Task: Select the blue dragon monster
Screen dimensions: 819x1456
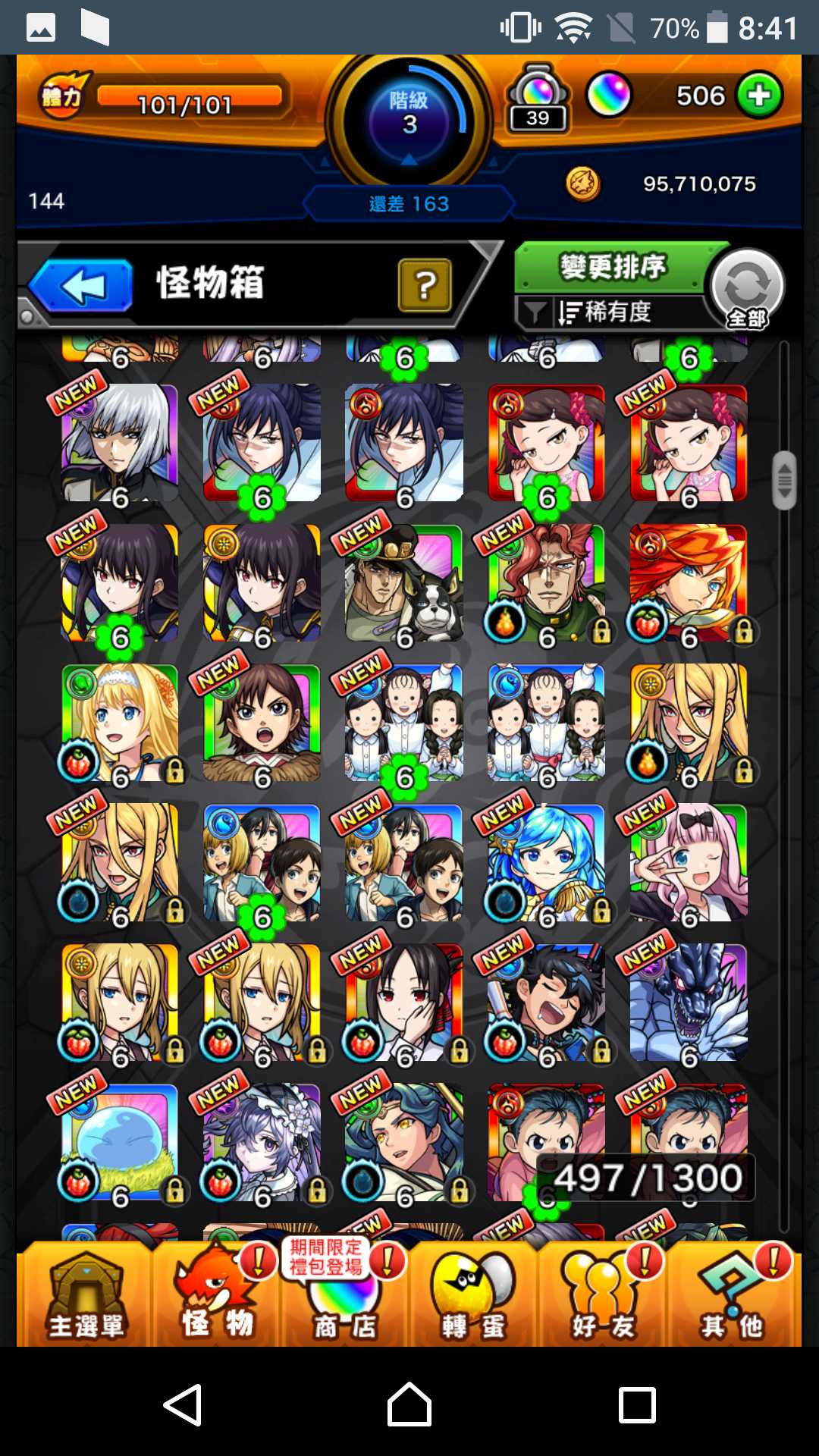Action: (689, 1003)
